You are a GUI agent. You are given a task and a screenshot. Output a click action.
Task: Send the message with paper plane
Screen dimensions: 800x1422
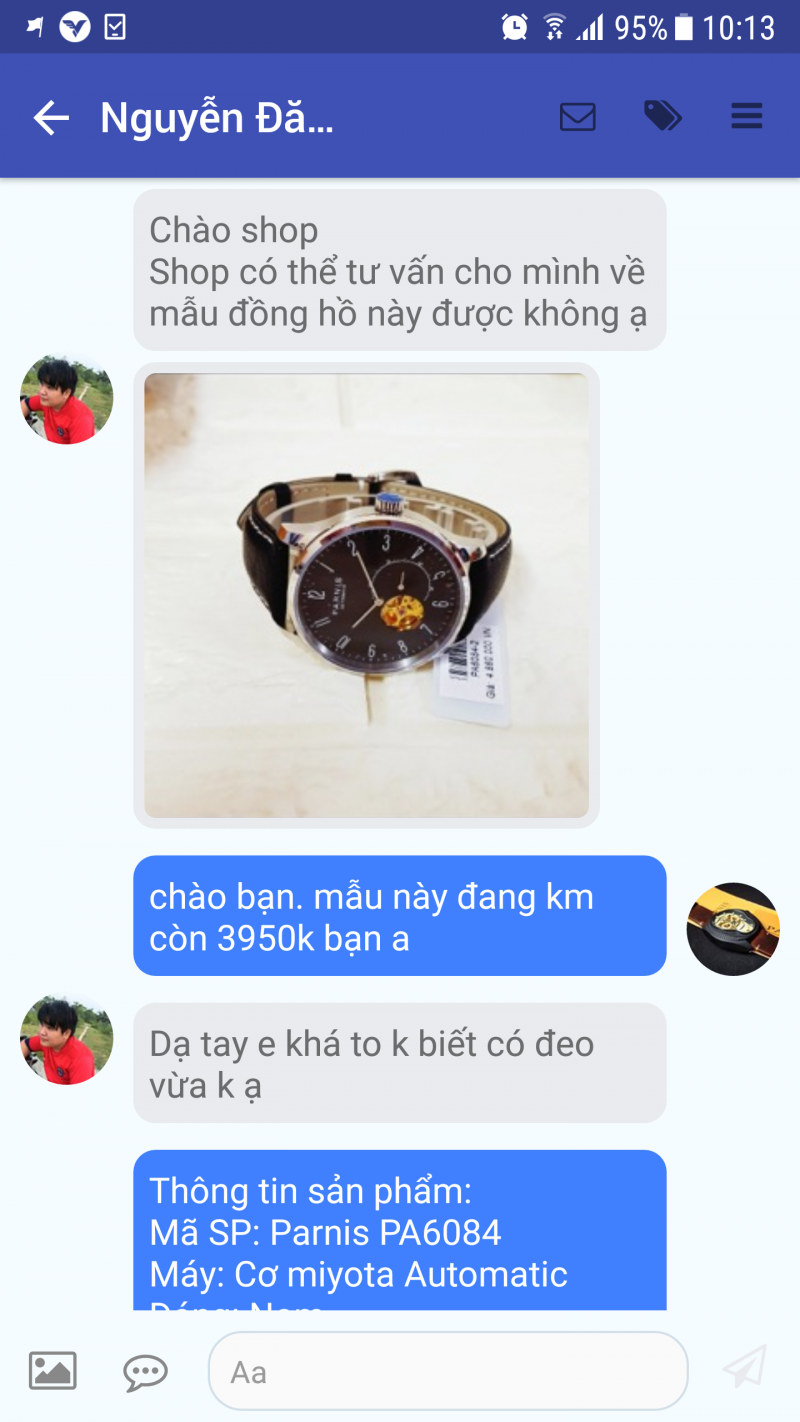(745, 1367)
